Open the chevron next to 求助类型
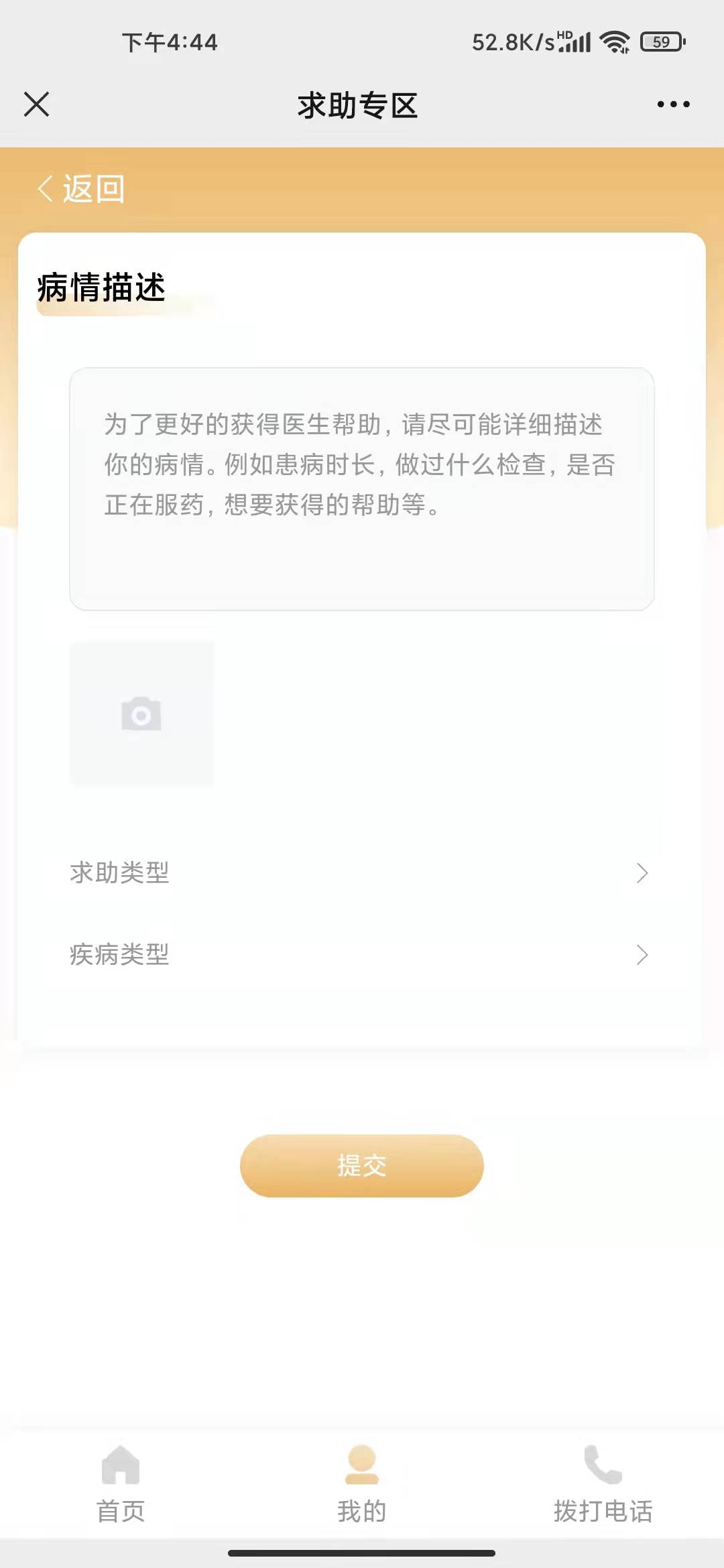724x1568 pixels. coord(642,872)
